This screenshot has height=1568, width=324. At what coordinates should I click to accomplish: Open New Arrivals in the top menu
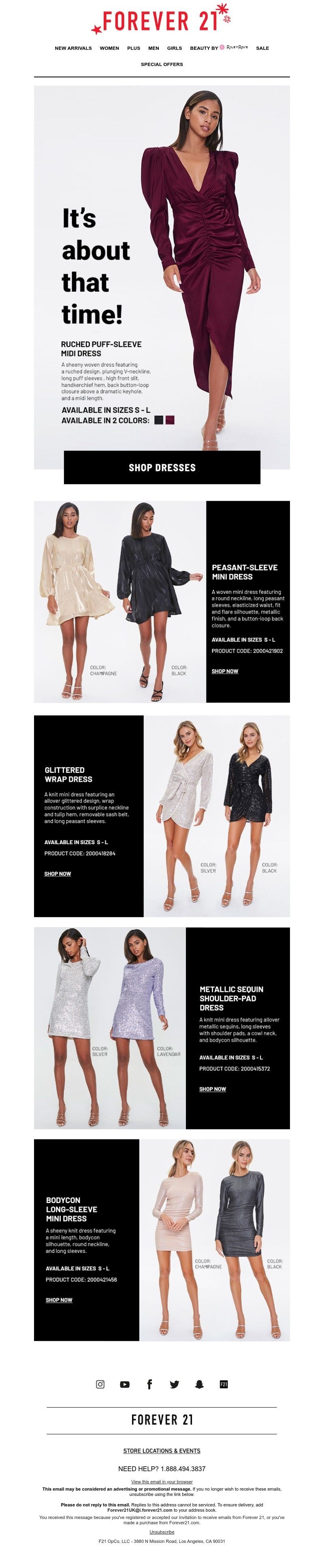pos(73,48)
